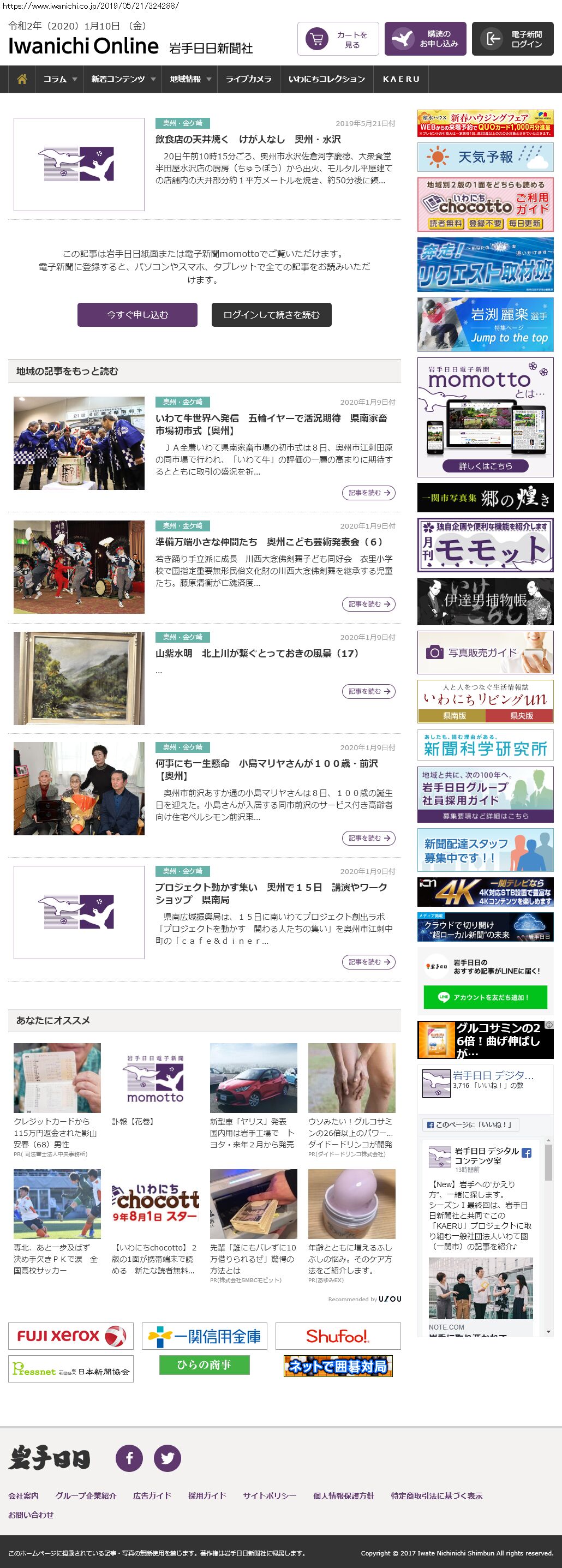Screen dimensions: 562x1568
Task: Tap the カートを見る cart button
Action: click(x=338, y=39)
